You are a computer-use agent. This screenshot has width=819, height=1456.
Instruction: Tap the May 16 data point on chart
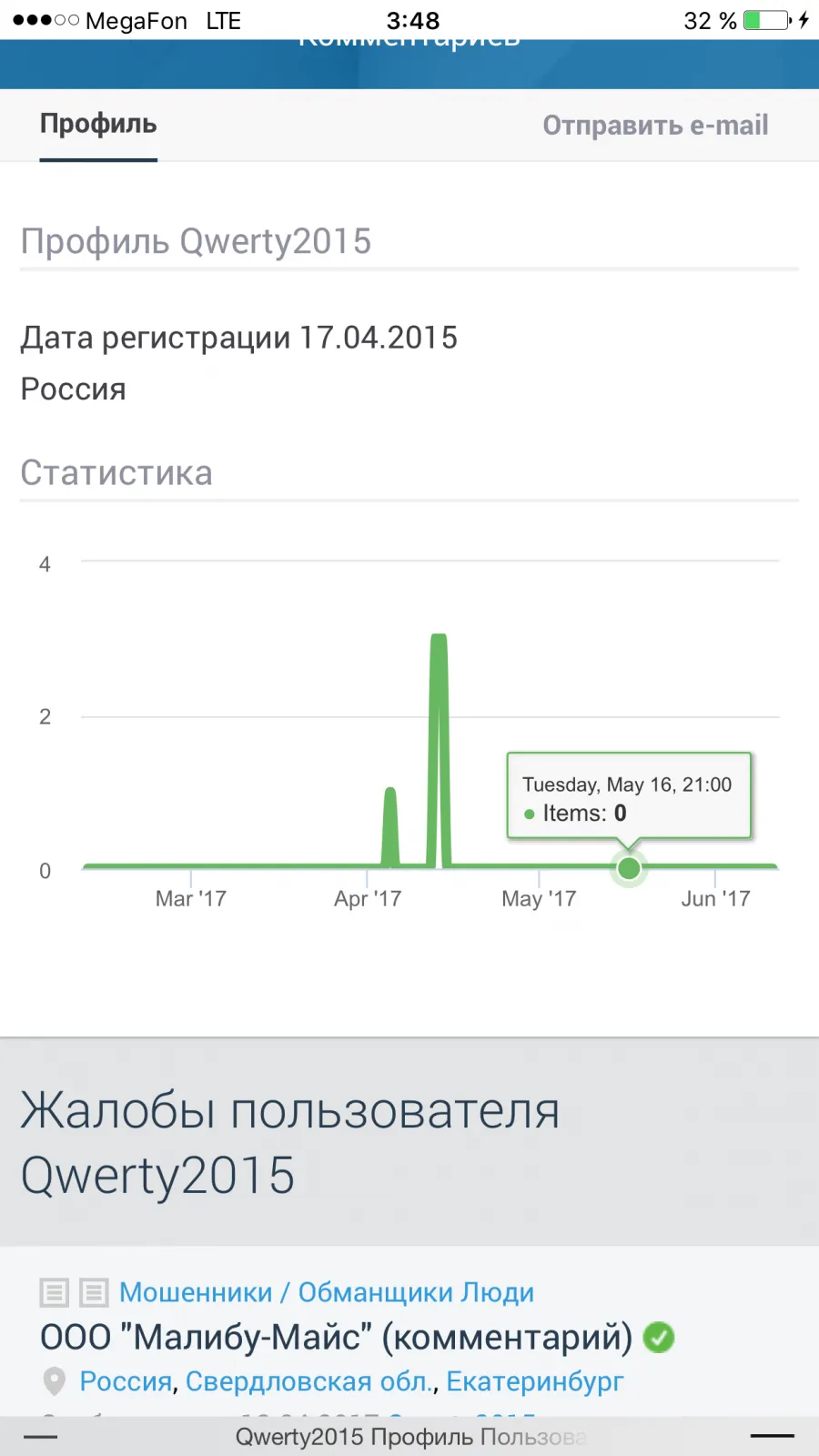click(629, 868)
